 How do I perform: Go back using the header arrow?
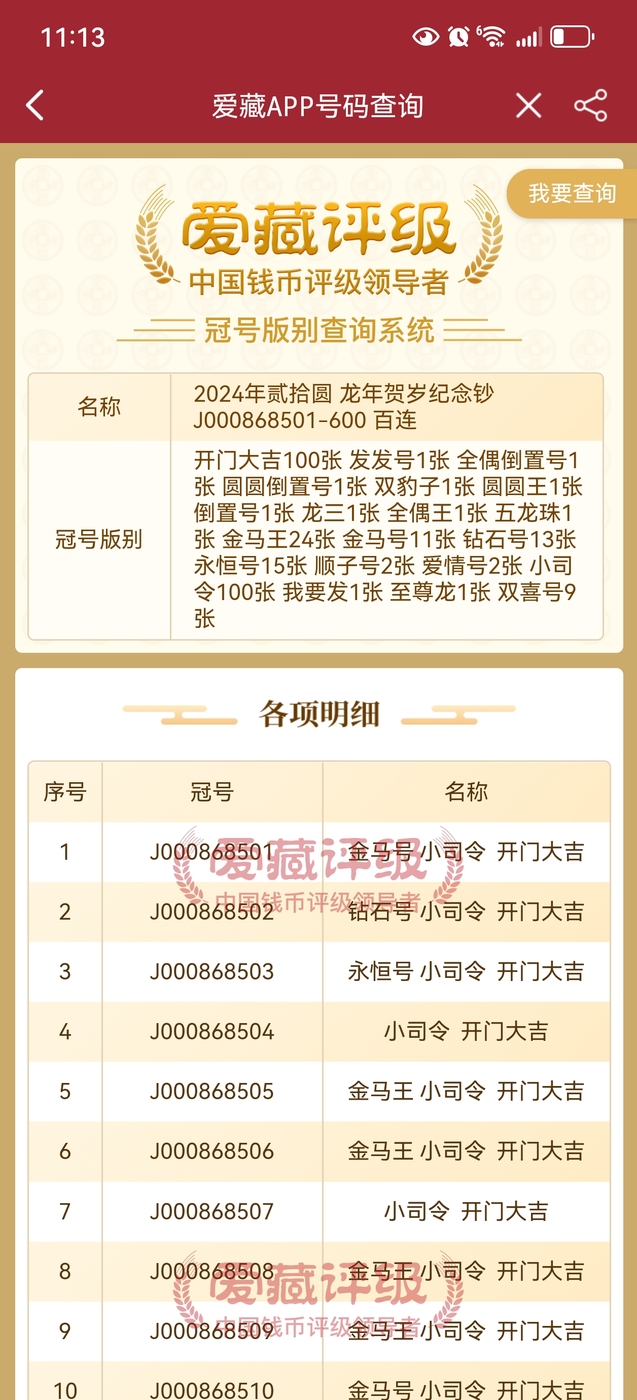click(x=35, y=105)
